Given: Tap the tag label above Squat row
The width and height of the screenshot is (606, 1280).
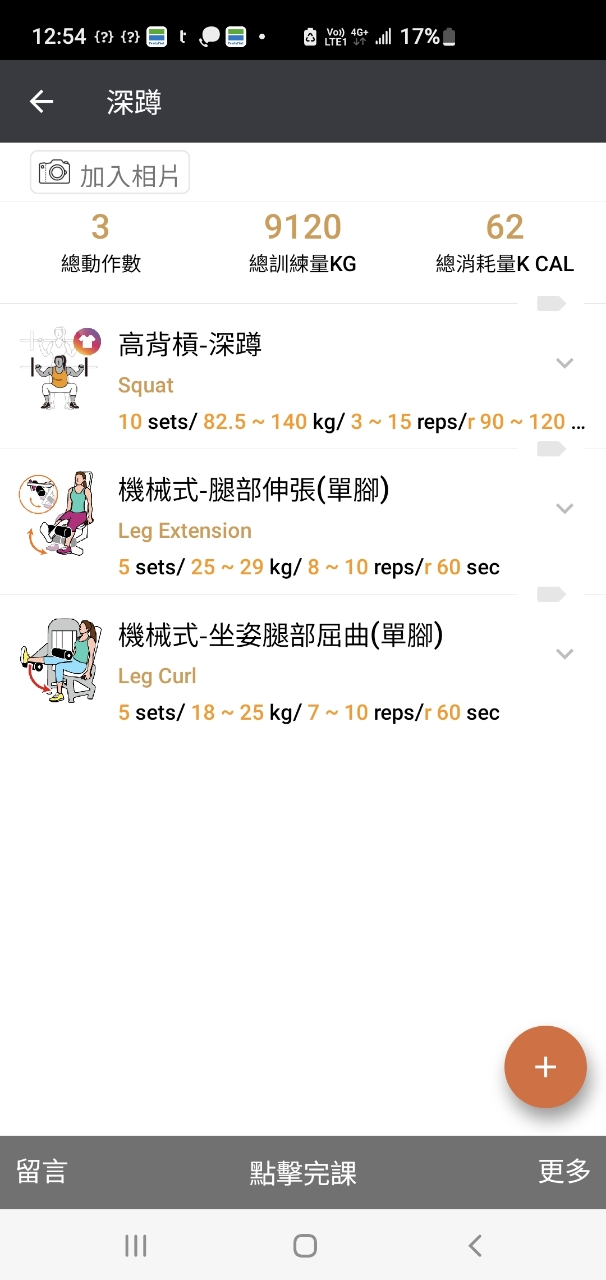Looking at the screenshot, I should coord(551,304).
